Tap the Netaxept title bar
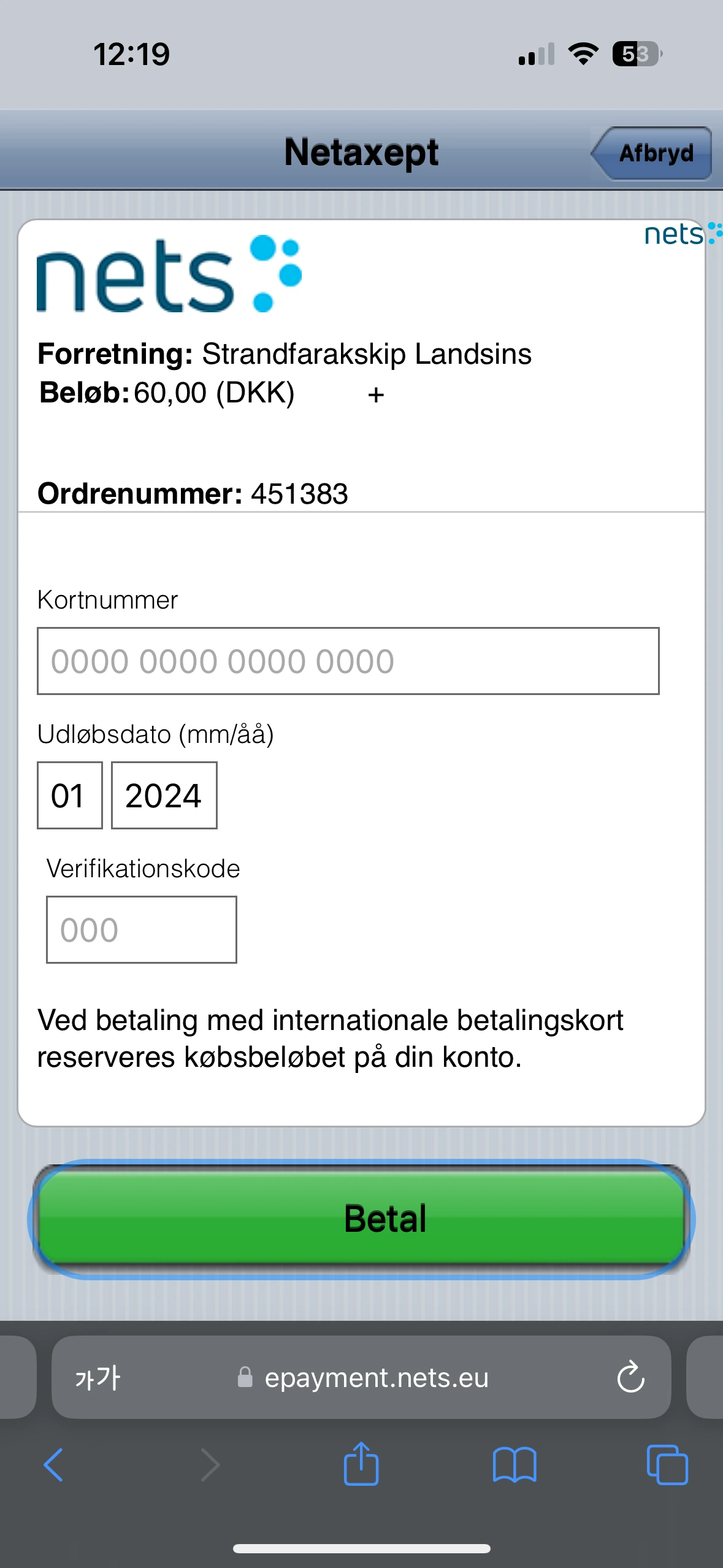This screenshot has height=1568, width=723. 361,153
